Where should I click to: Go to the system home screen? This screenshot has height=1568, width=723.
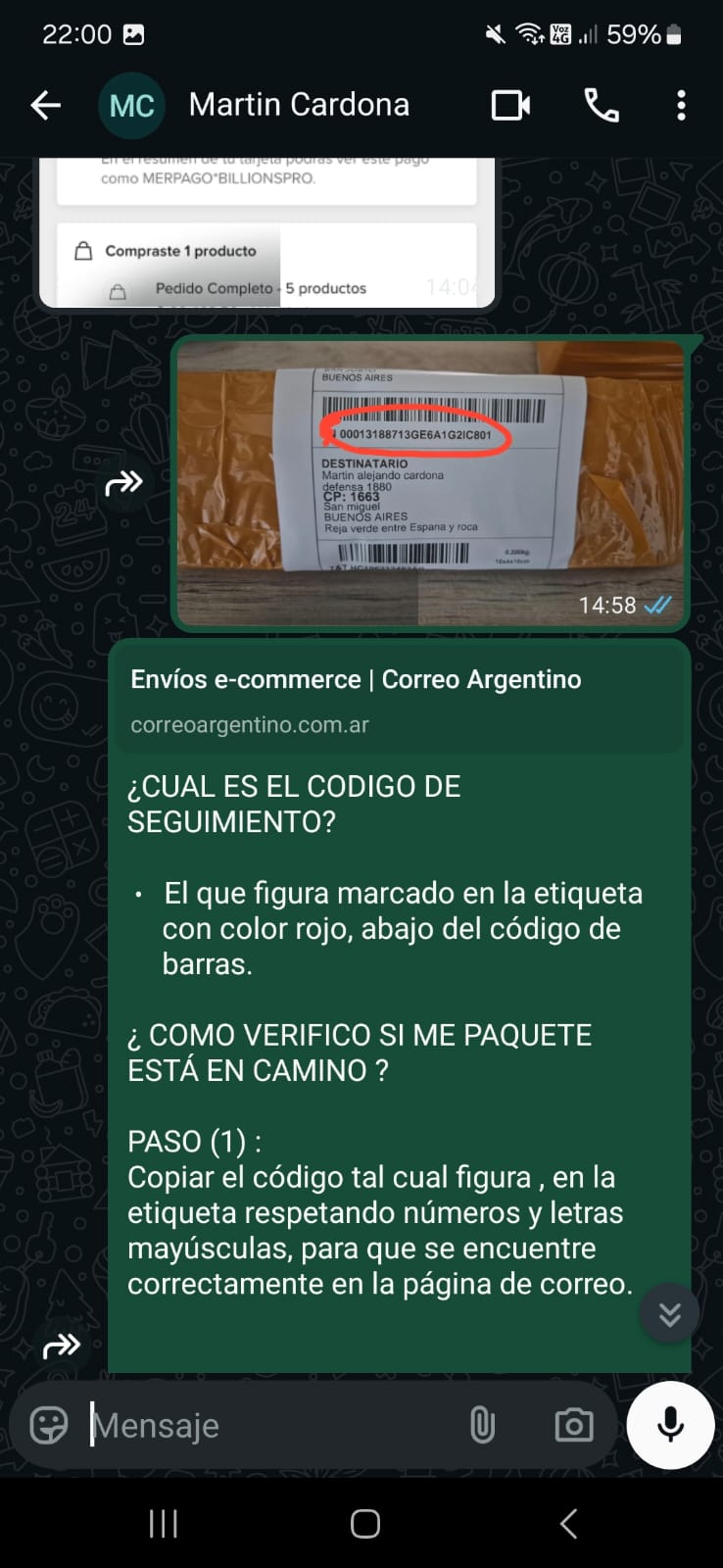[364, 1524]
